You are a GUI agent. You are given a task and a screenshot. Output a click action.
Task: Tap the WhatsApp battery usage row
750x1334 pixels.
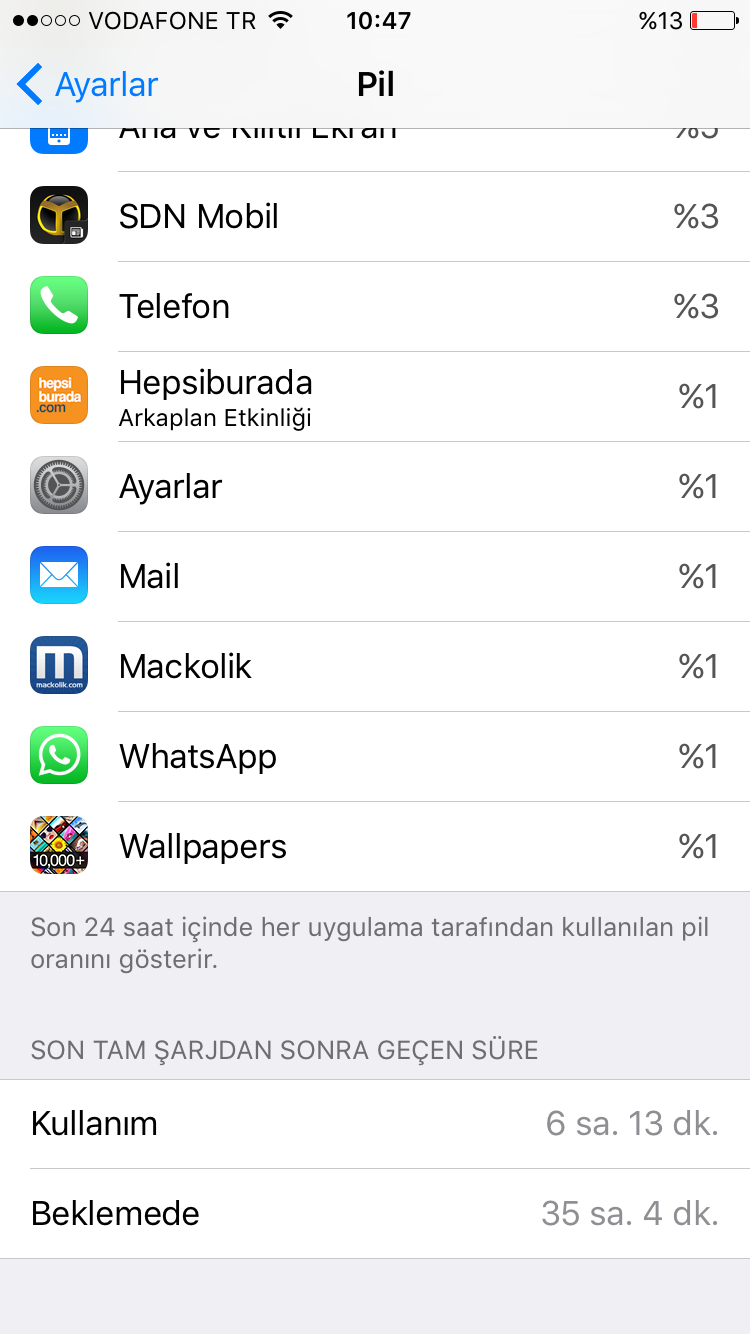pyautogui.click(x=375, y=756)
